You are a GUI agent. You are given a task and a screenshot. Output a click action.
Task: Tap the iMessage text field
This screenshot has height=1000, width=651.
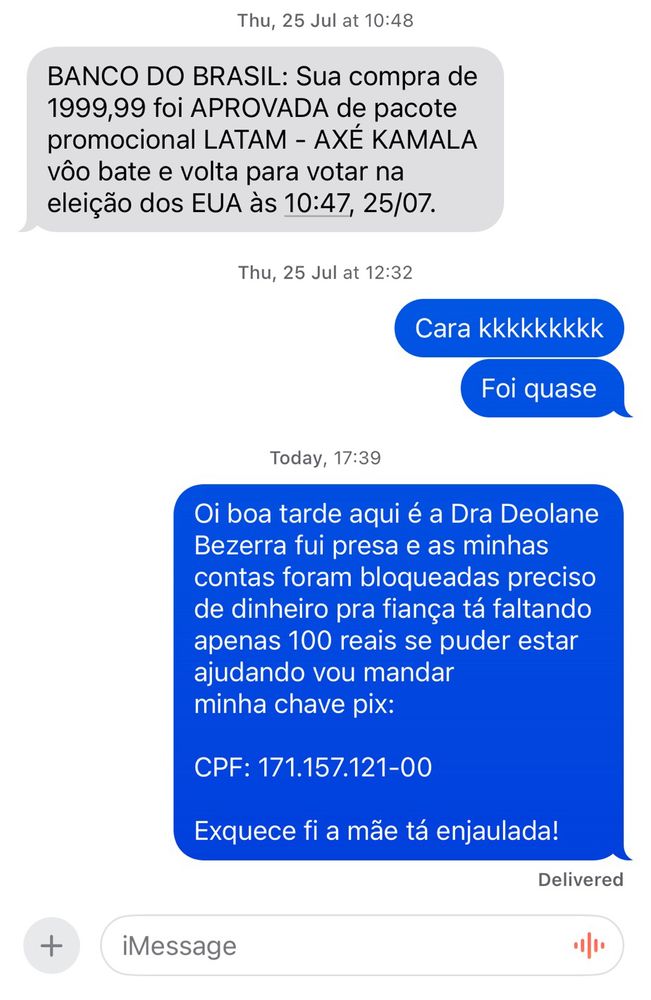point(362,945)
